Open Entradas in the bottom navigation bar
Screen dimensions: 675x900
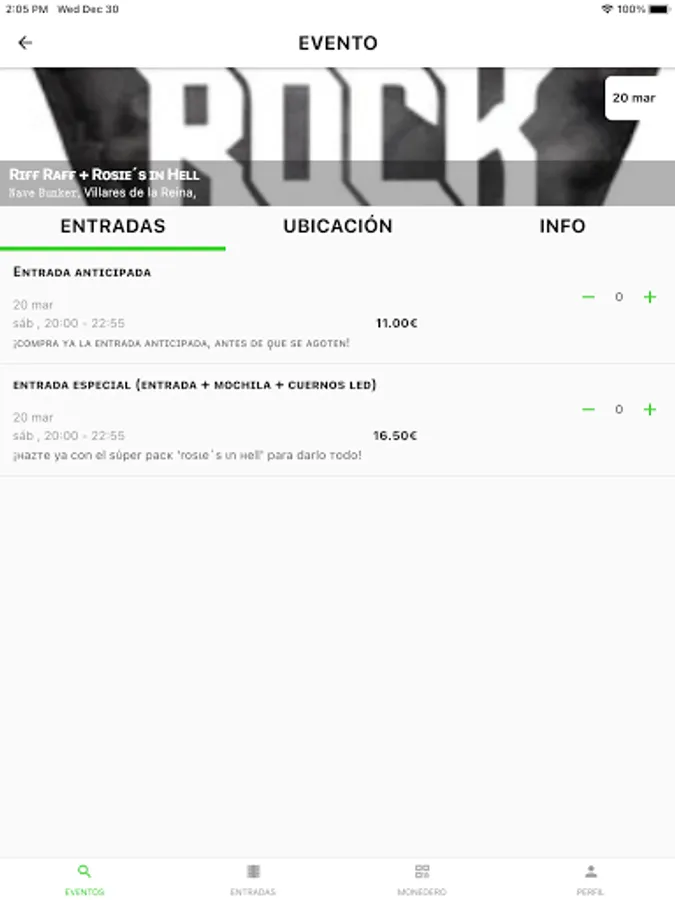coord(253,879)
